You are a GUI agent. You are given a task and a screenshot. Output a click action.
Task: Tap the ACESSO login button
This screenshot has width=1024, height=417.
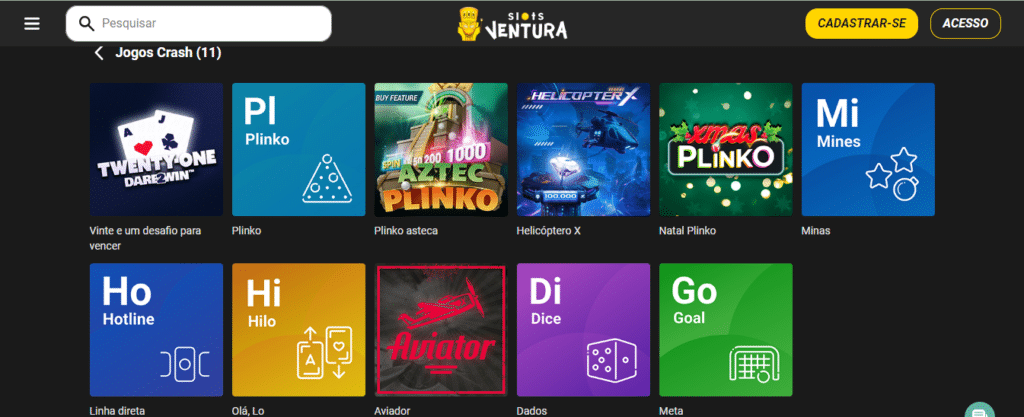965,23
